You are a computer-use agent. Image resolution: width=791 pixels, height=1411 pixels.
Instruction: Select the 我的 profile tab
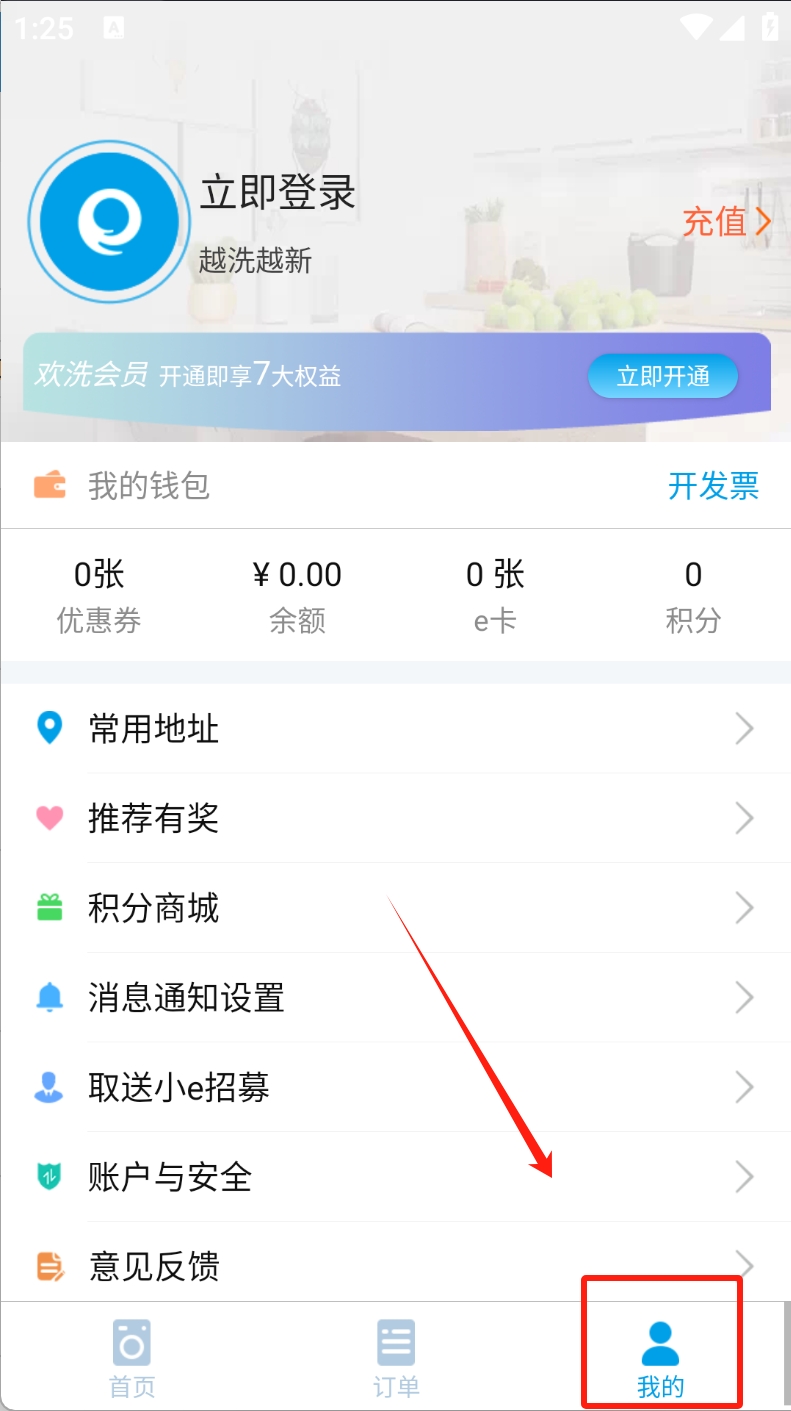tap(660, 1357)
